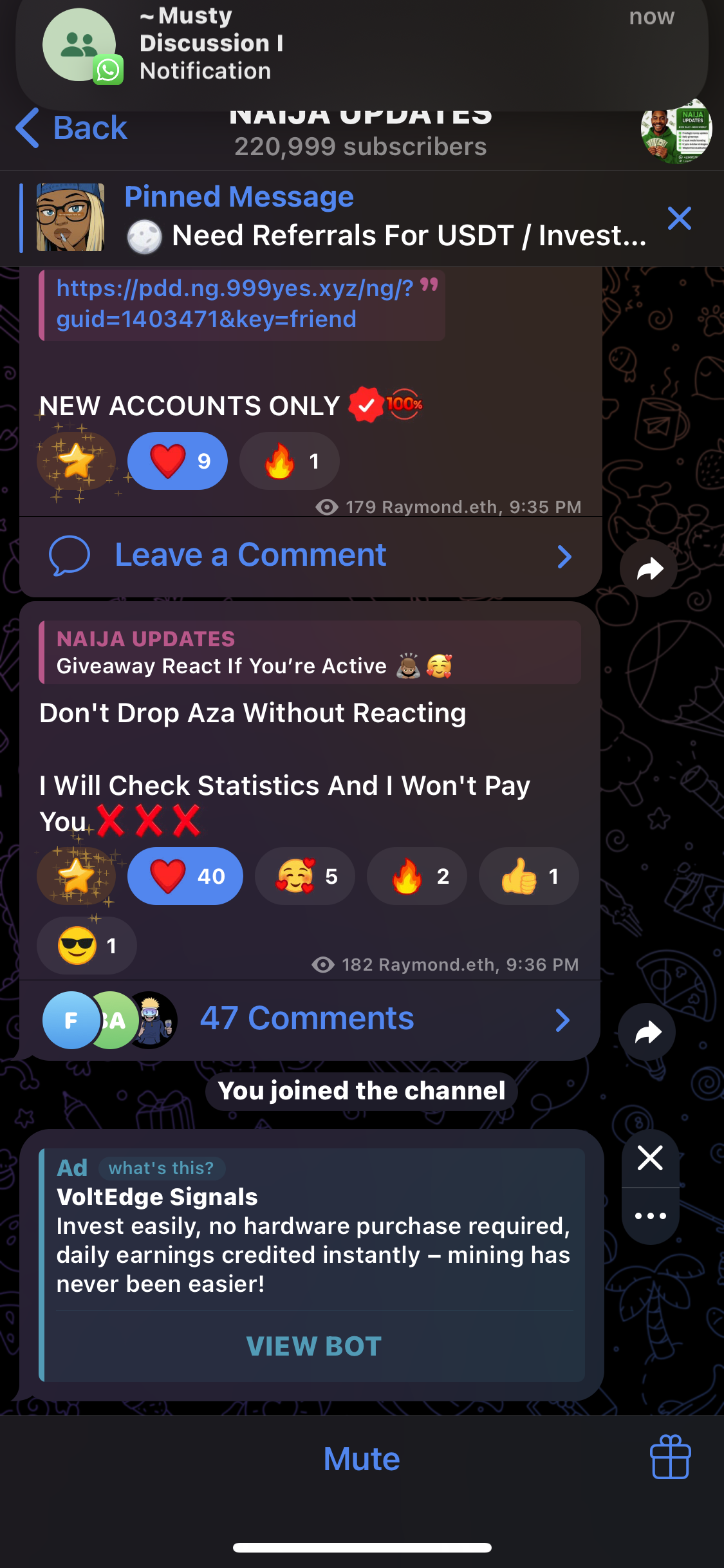Image resolution: width=724 pixels, height=1568 pixels.
Task: Mute the NAIJA UPDATES channel
Action: [x=362, y=1459]
